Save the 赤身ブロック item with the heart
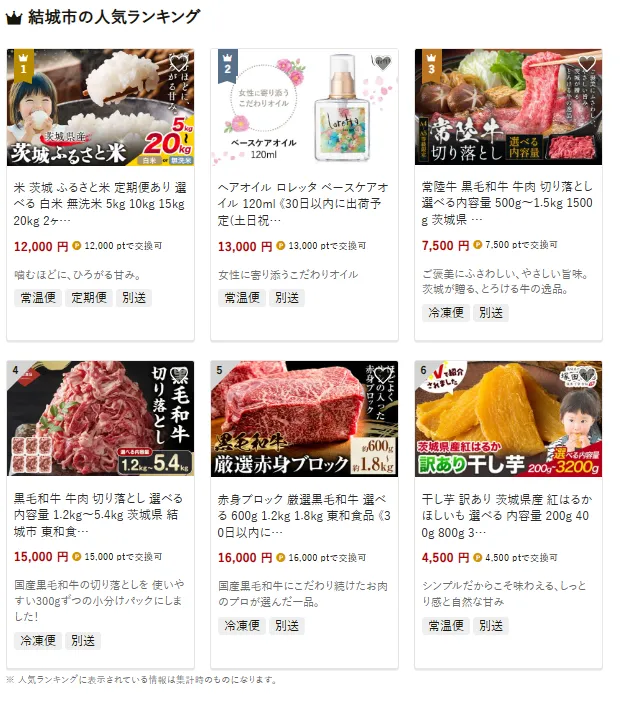The width and height of the screenshot is (627, 708). pos(381,376)
